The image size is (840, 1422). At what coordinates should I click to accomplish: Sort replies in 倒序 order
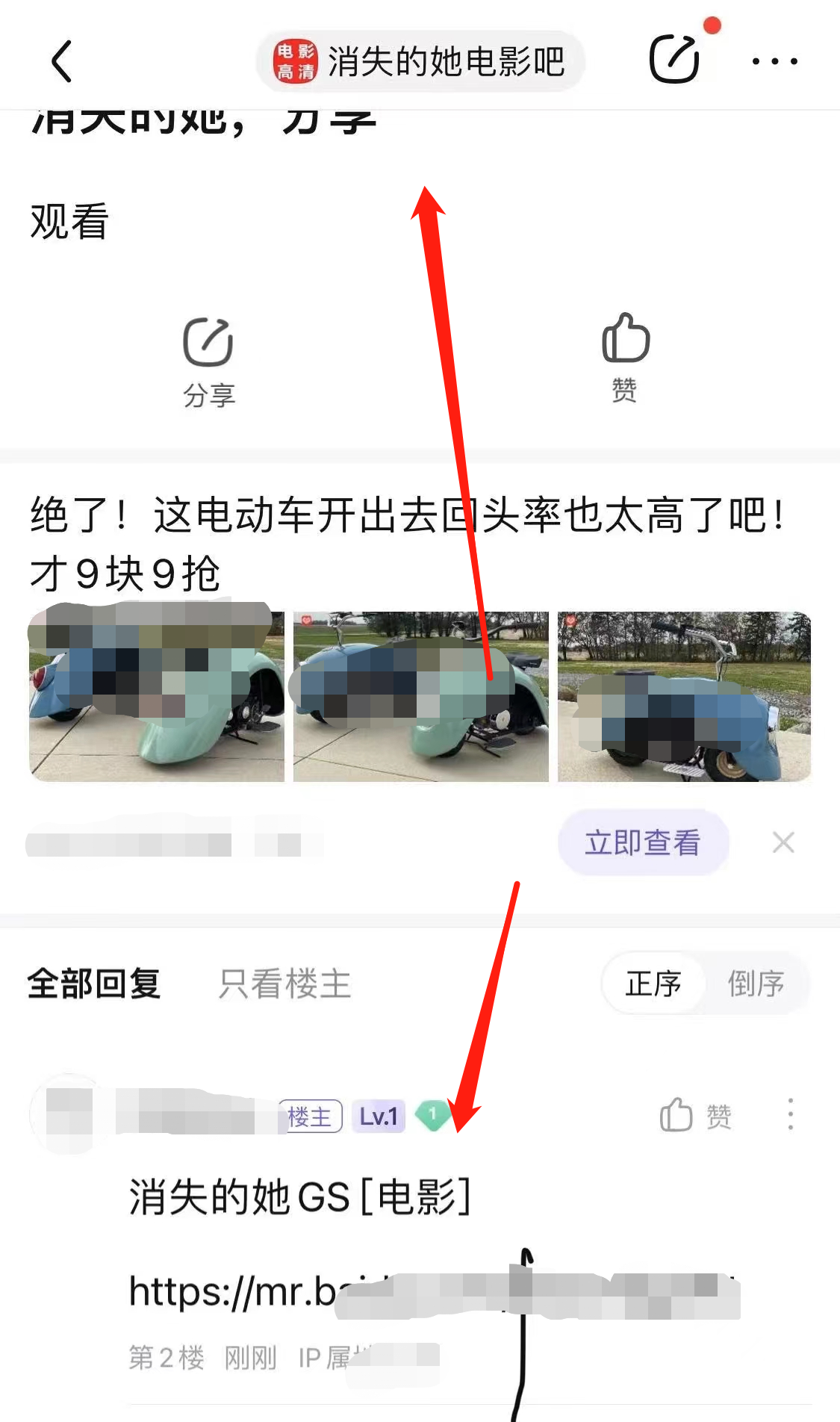tap(756, 984)
